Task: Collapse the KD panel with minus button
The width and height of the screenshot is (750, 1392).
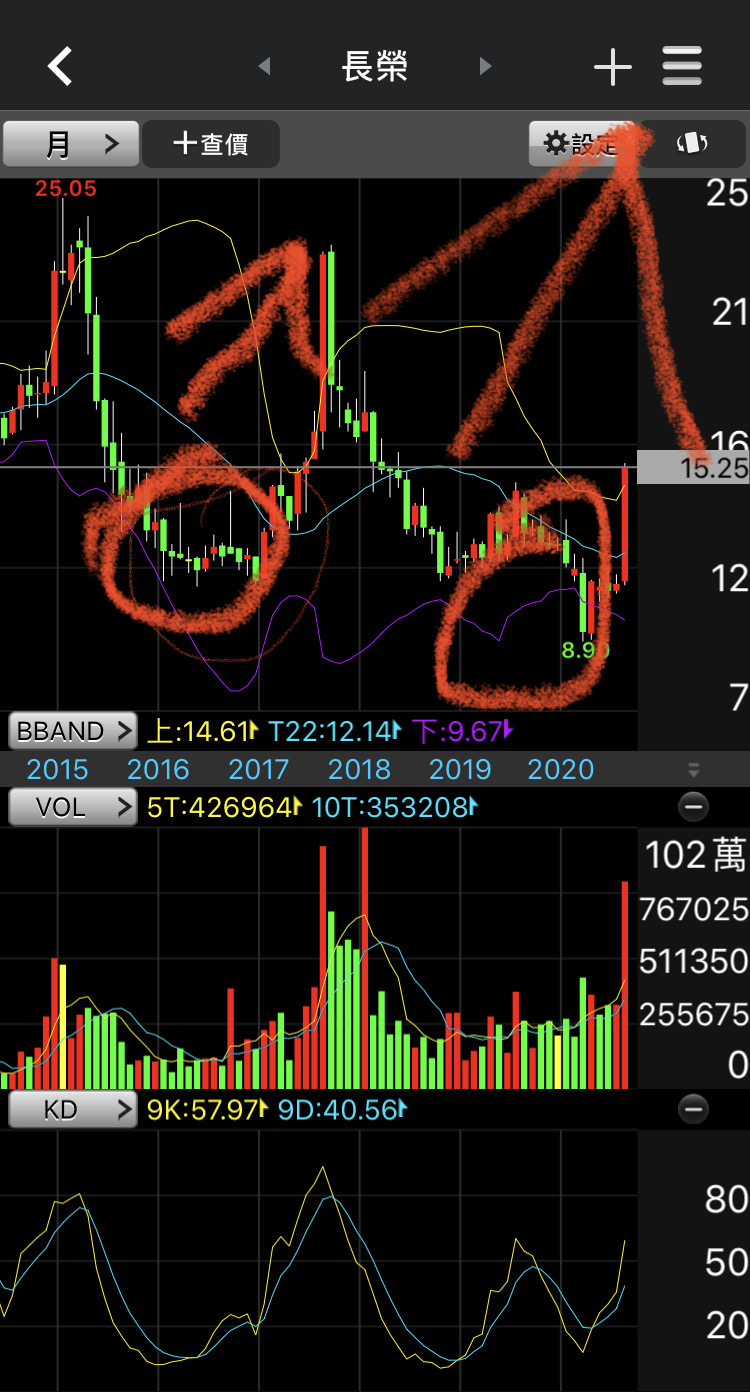Action: point(693,1109)
